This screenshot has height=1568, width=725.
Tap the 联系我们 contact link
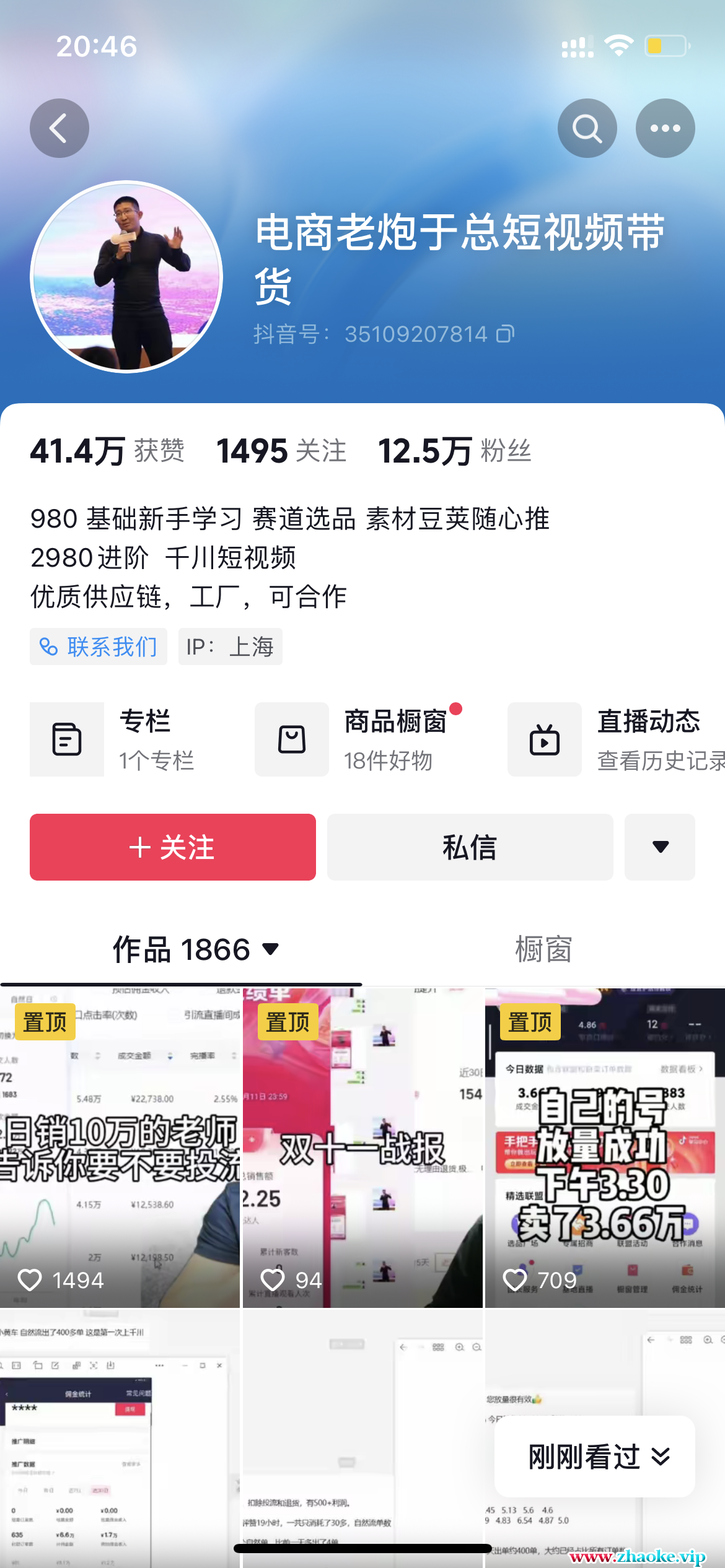(x=99, y=647)
